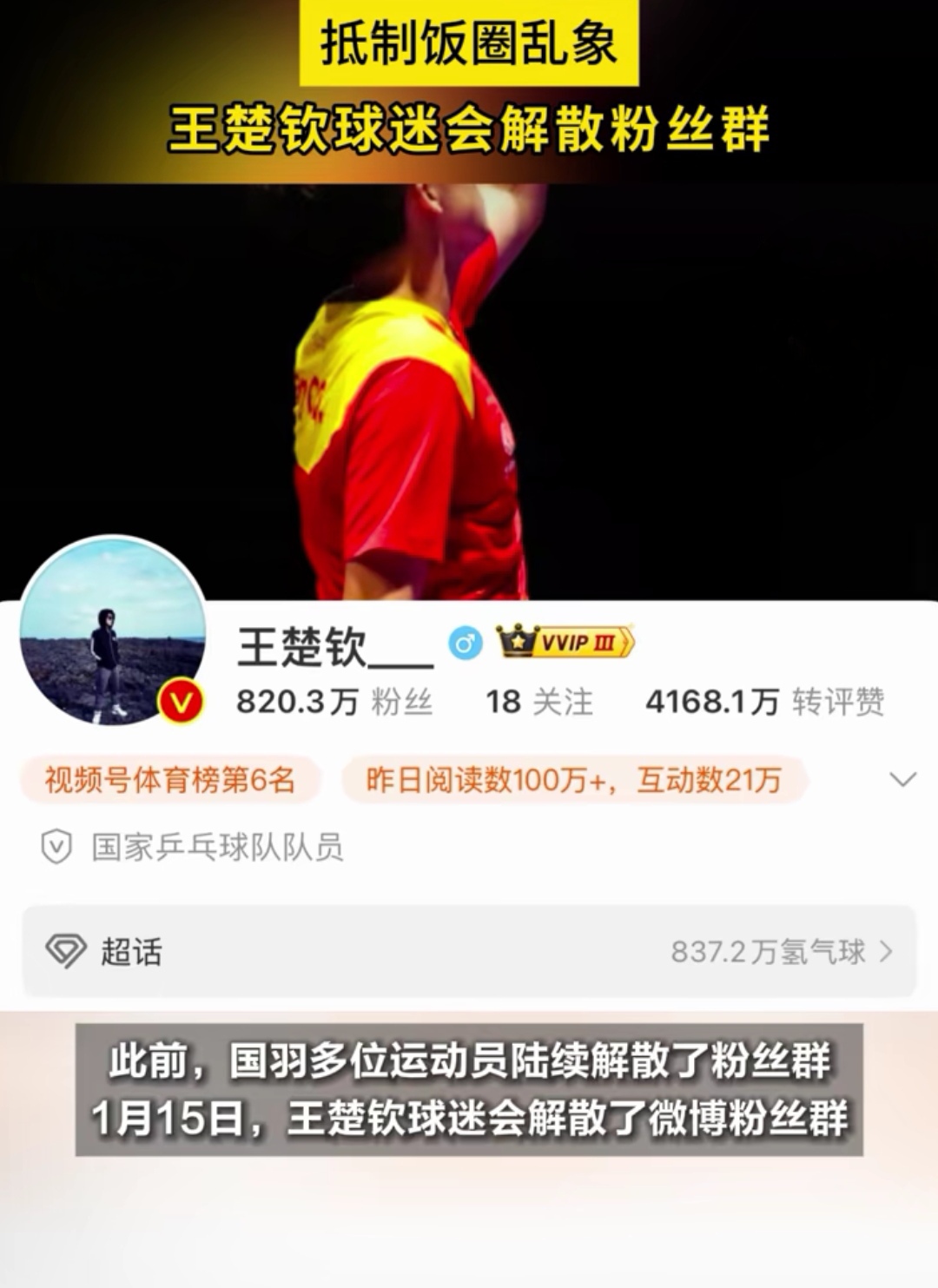Image resolution: width=938 pixels, height=1288 pixels.
Task: Select the 超话 diamond icon
Action: click(x=66, y=950)
